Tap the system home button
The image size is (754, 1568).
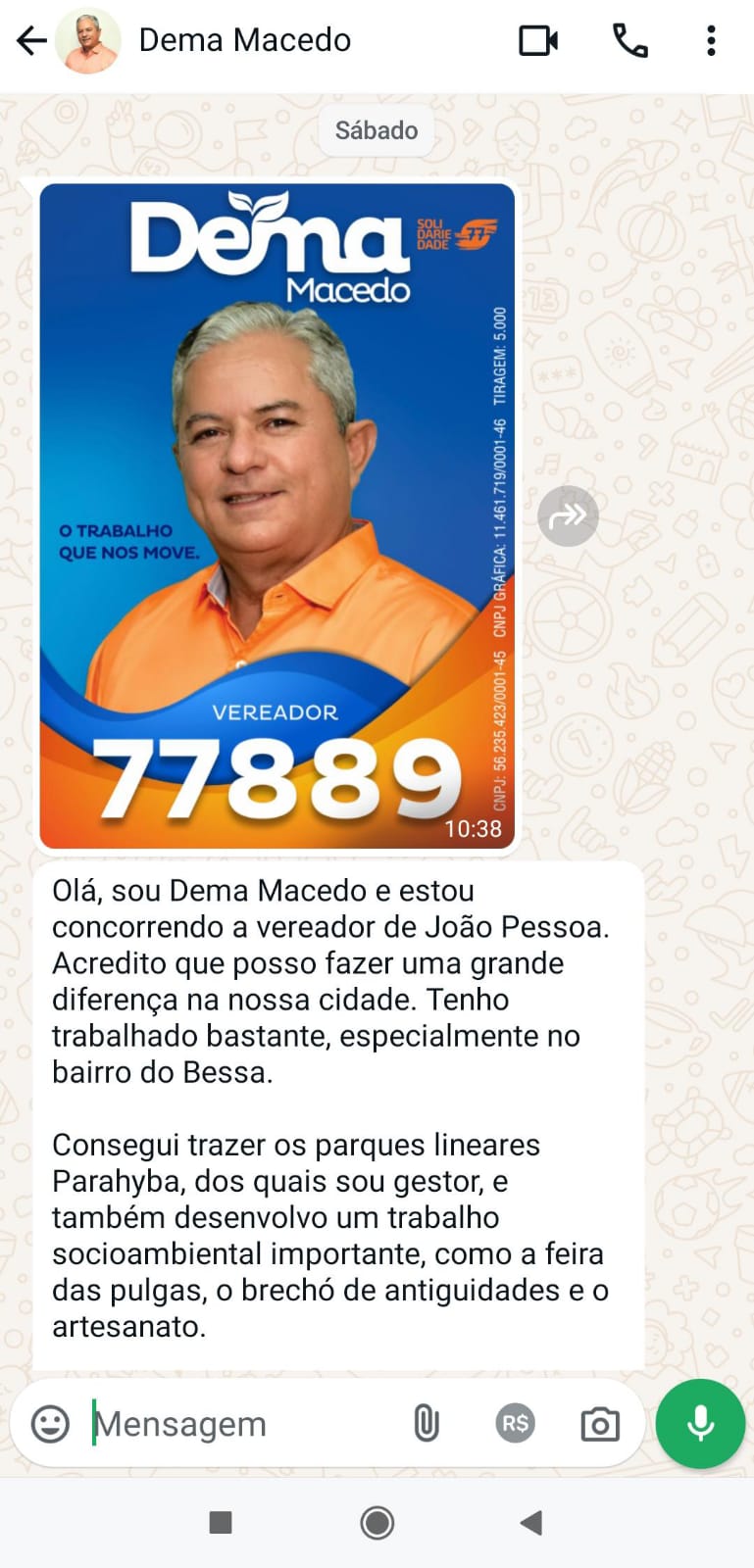(x=377, y=1522)
